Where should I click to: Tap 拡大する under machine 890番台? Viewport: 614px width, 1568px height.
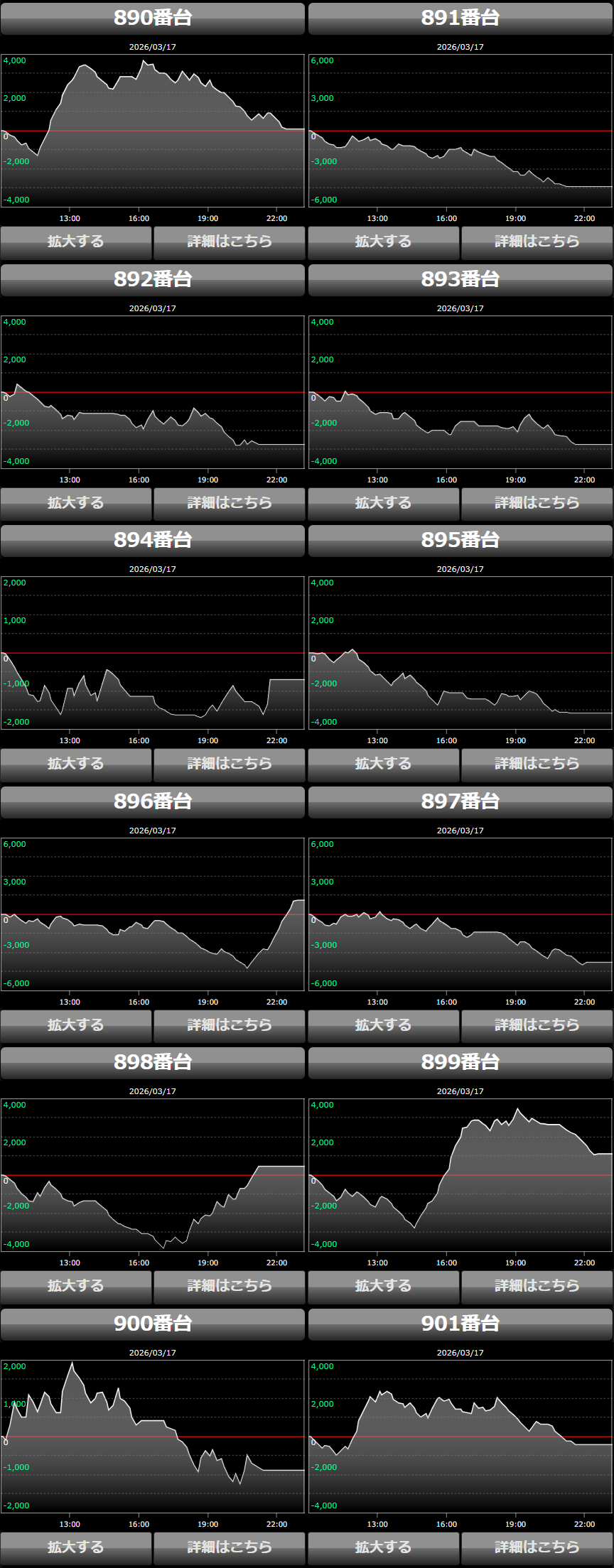pos(76,242)
